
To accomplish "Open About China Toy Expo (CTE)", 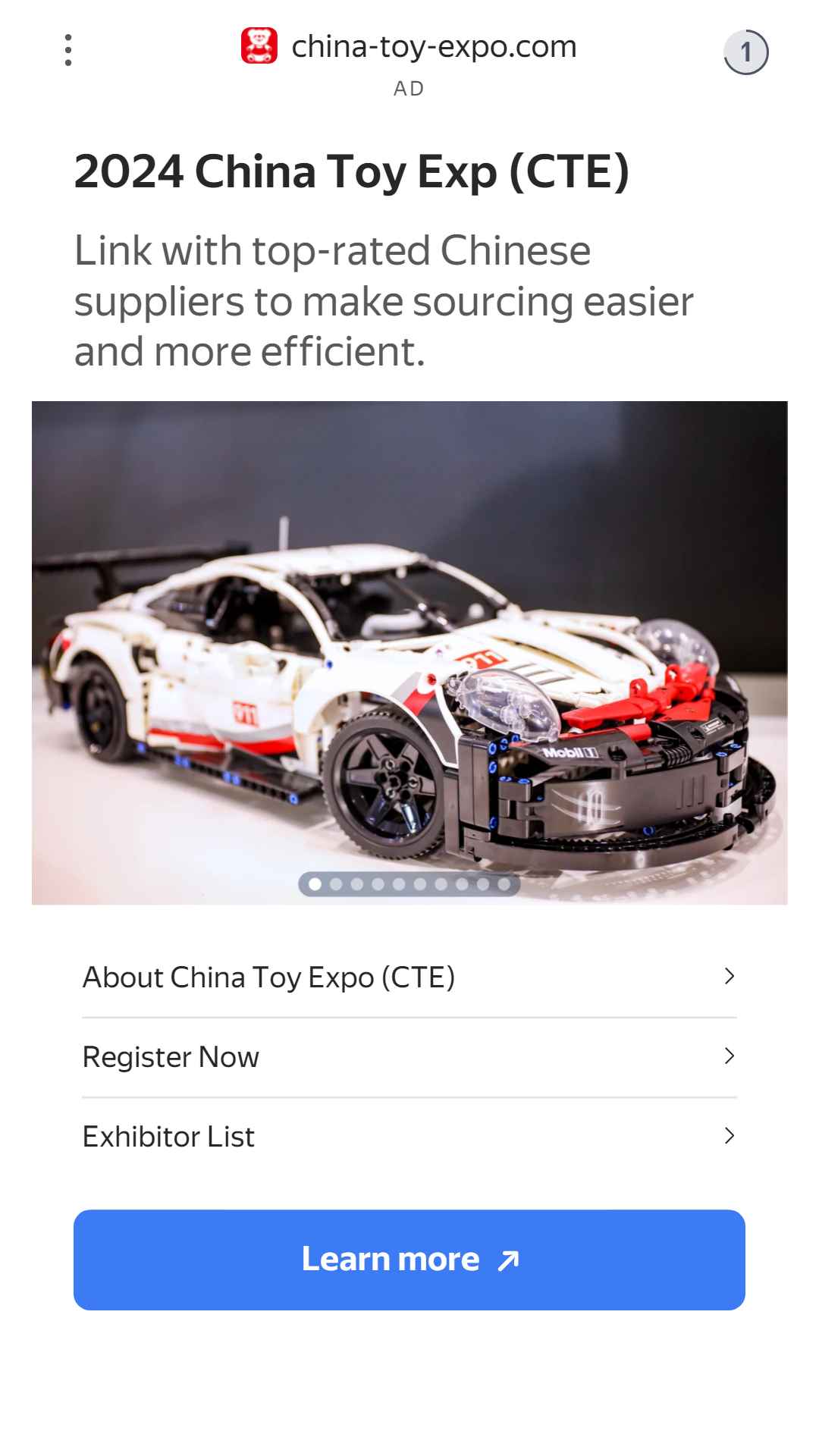I will coord(409,977).
